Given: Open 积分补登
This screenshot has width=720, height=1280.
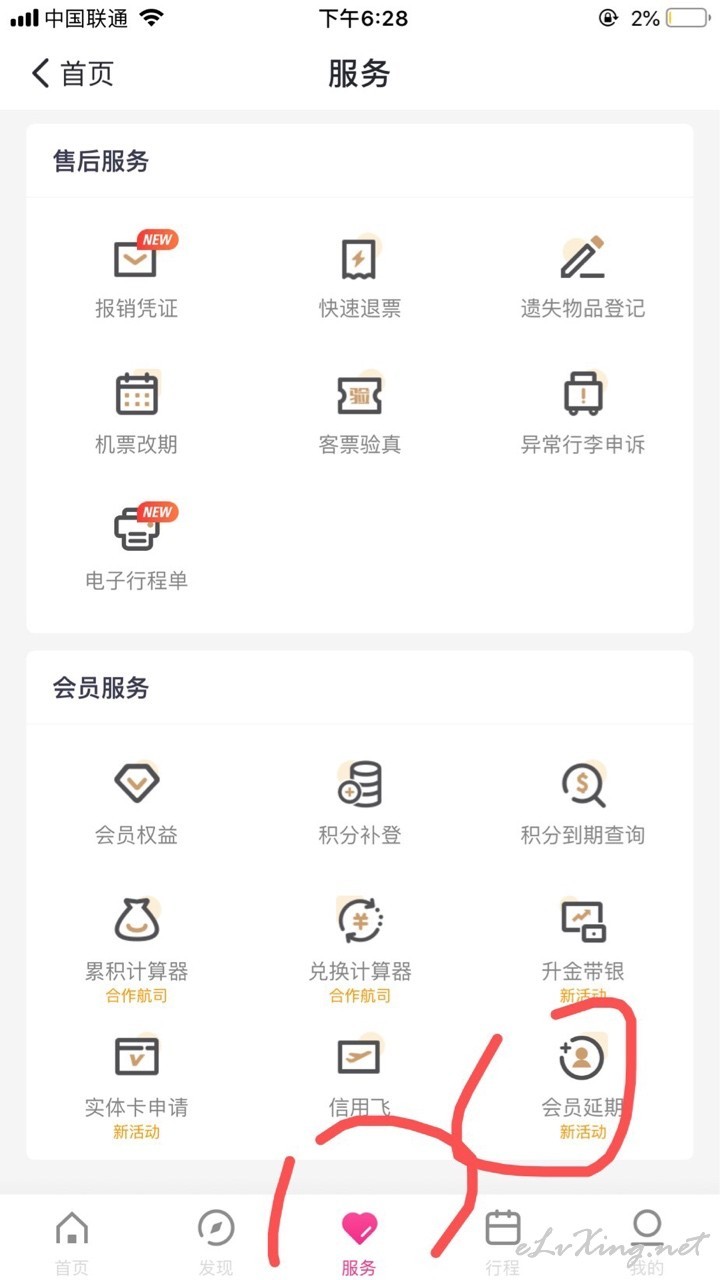Looking at the screenshot, I should click(x=360, y=802).
